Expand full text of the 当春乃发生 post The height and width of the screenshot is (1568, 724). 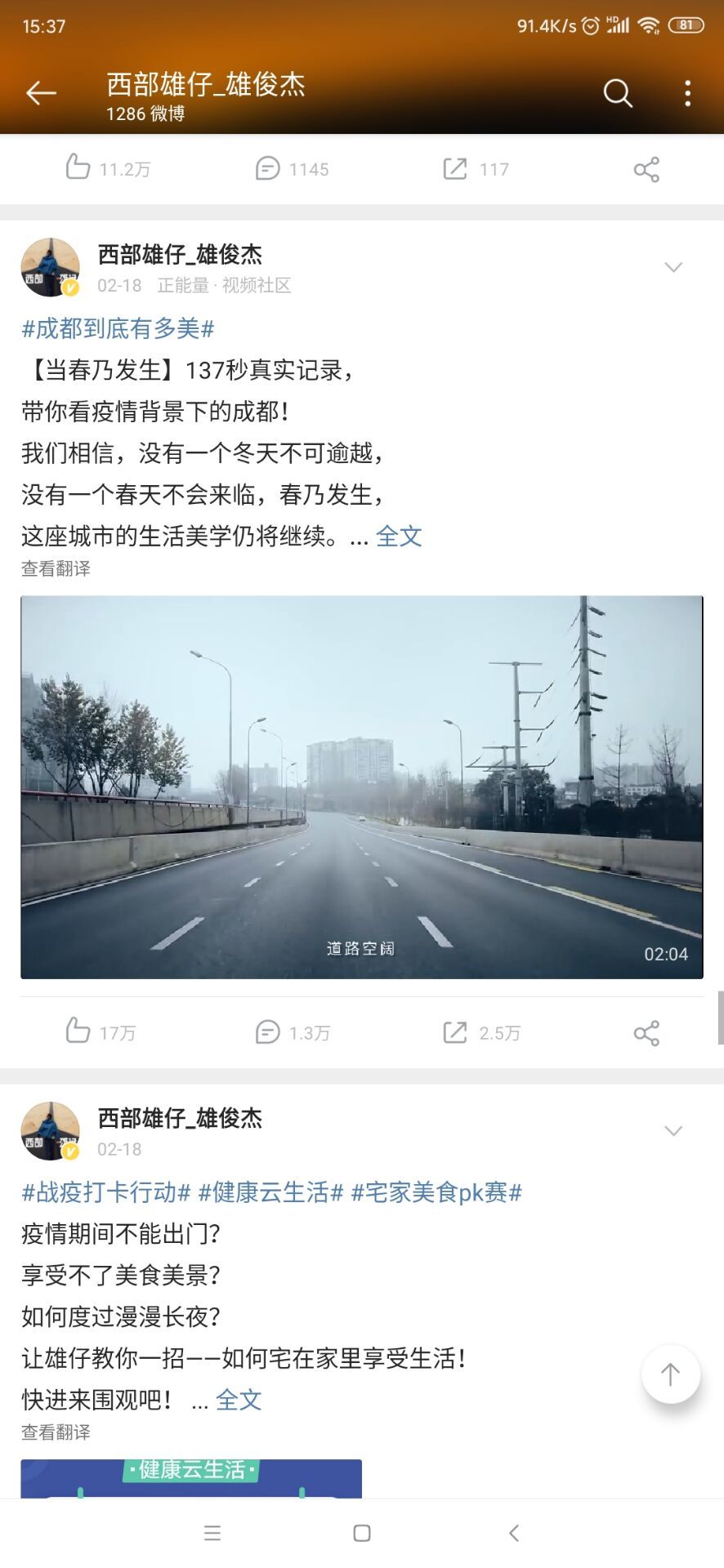click(399, 537)
